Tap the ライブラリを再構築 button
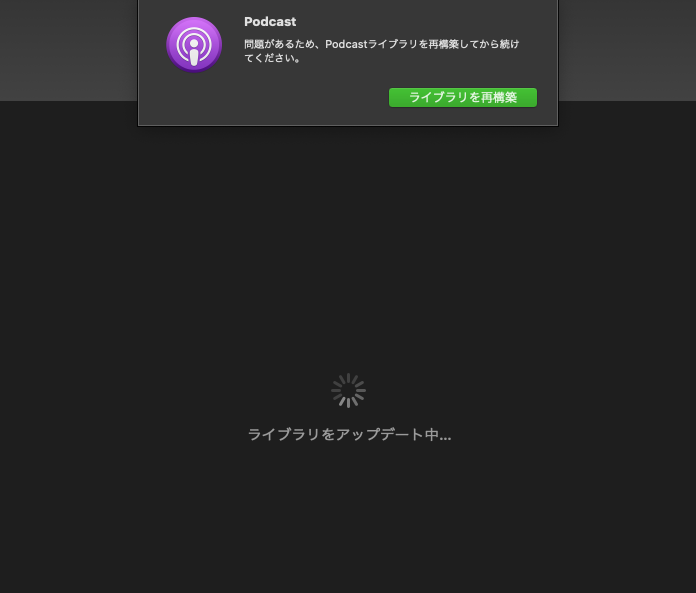This screenshot has height=593, width=696. (x=463, y=97)
